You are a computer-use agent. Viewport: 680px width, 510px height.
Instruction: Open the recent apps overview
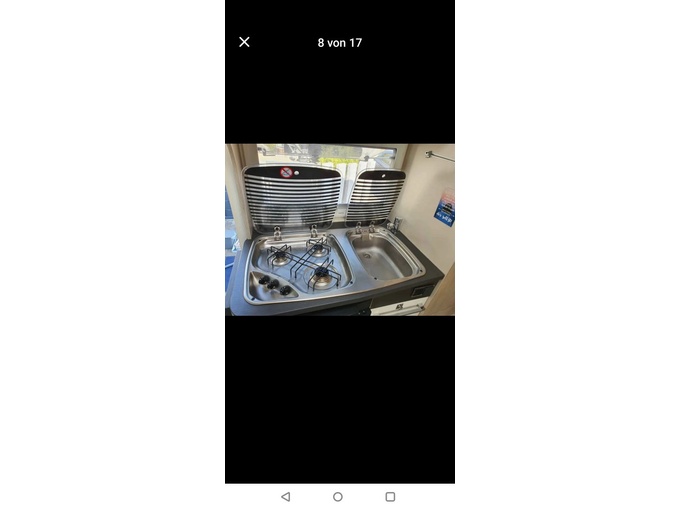[x=390, y=496]
